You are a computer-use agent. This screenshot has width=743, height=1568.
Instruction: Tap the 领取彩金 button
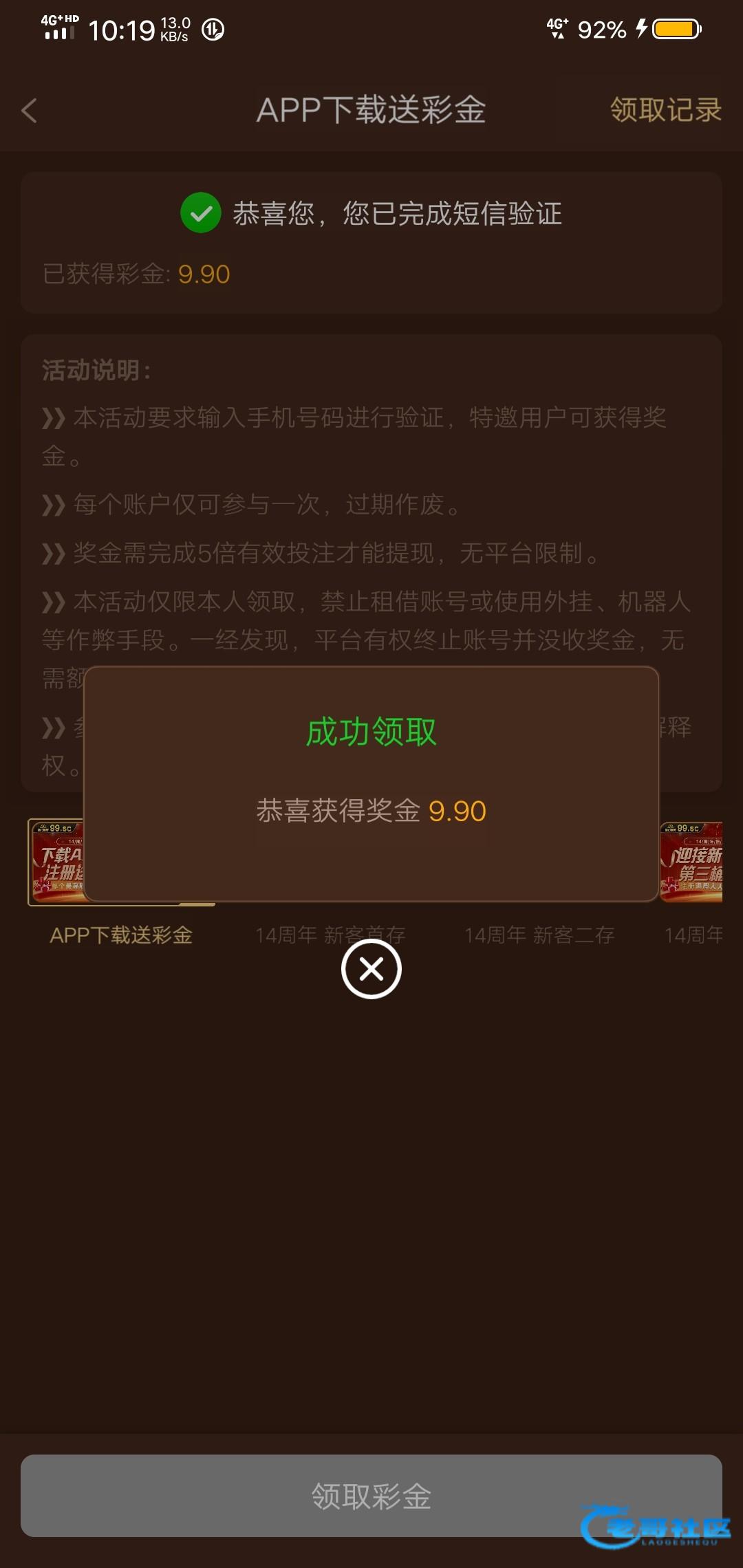[x=371, y=1496]
